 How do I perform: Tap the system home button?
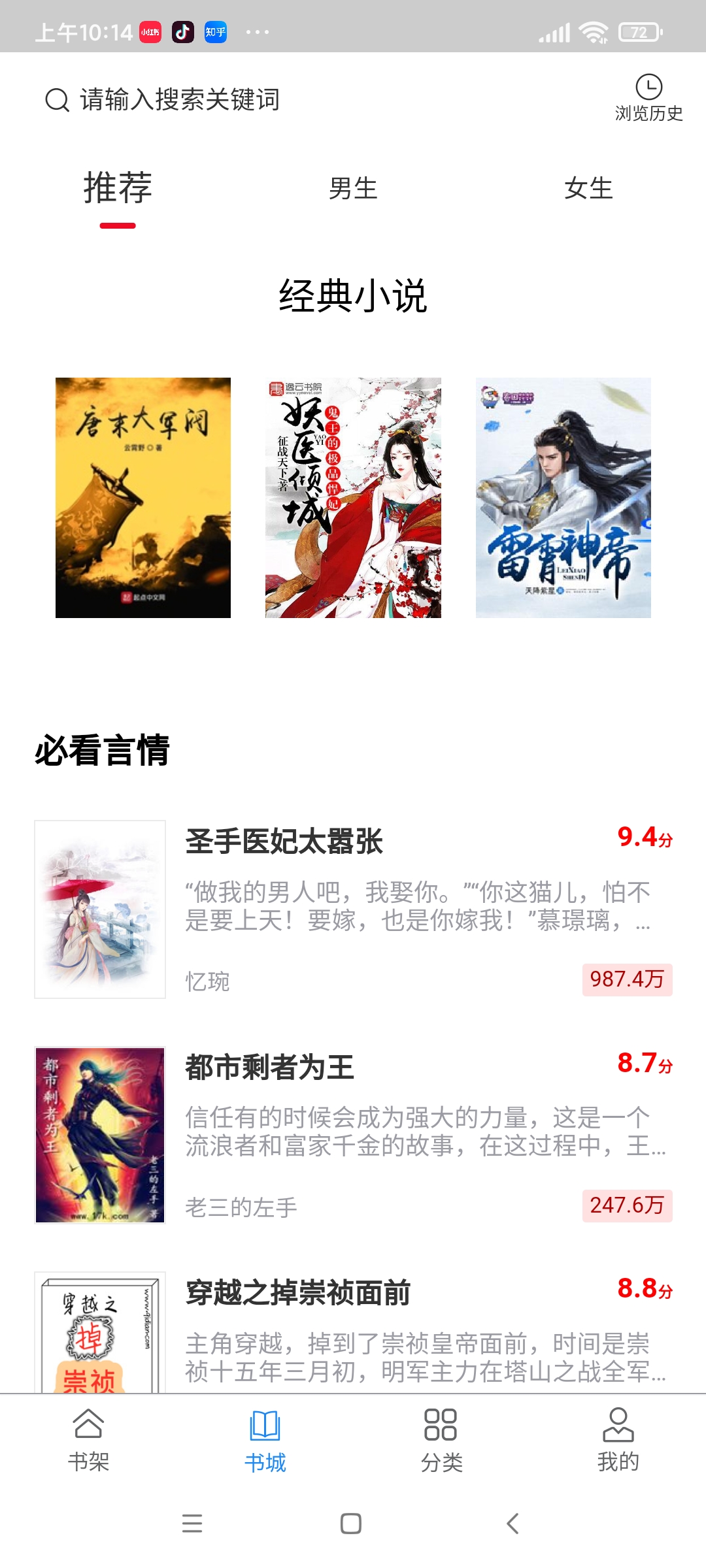click(x=351, y=1524)
